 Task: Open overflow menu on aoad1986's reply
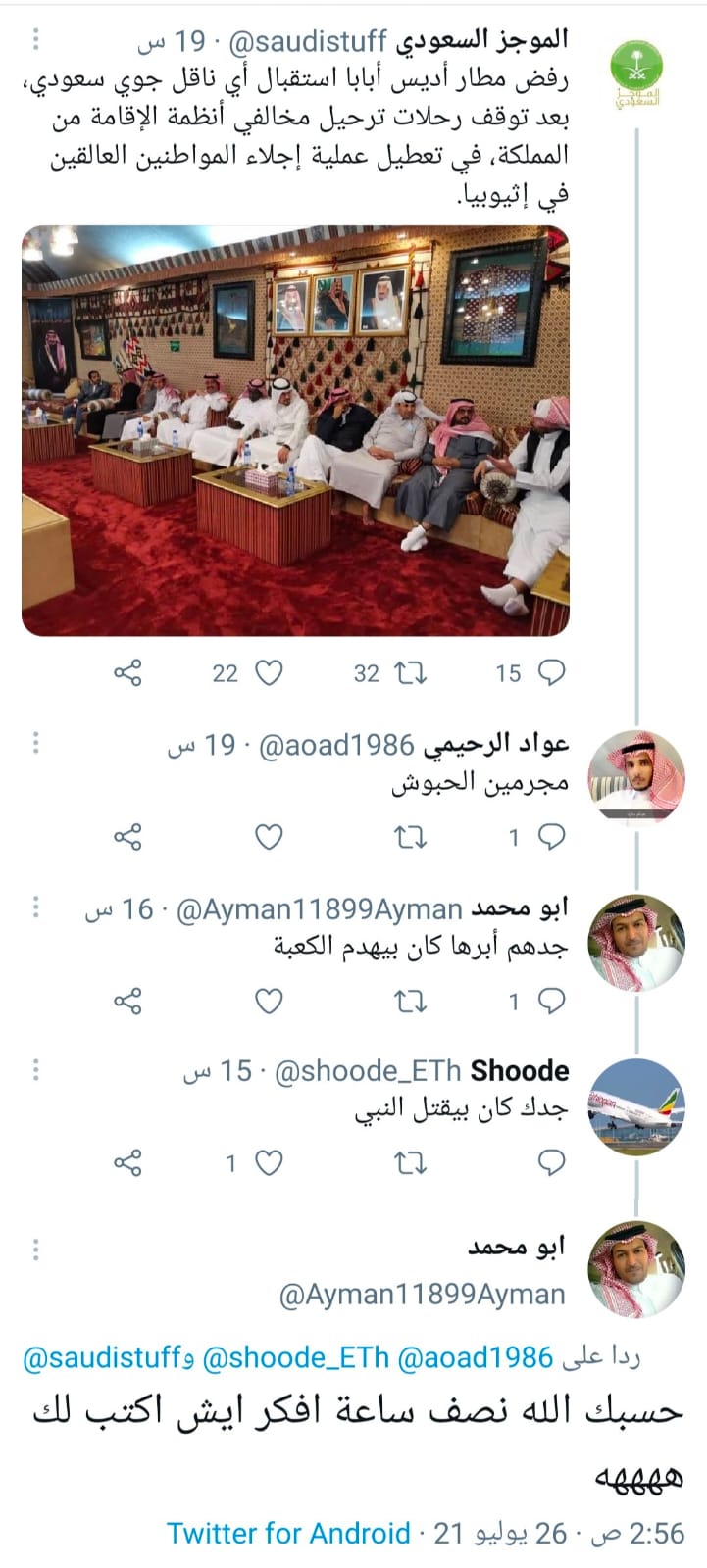[36, 742]
